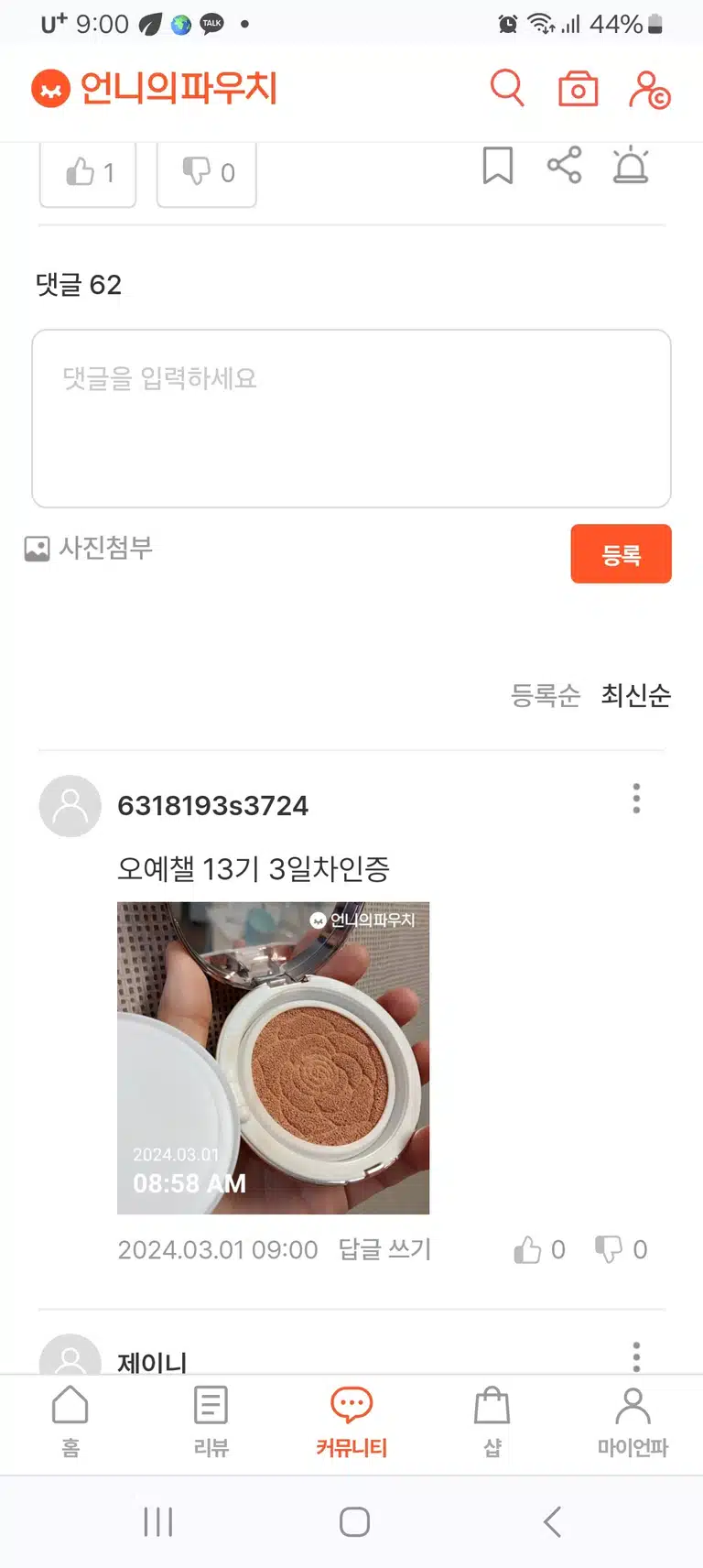Screen dimensions: 703x1568
Task: Dislike the post with thumbs down
Action: click(207, 172)
